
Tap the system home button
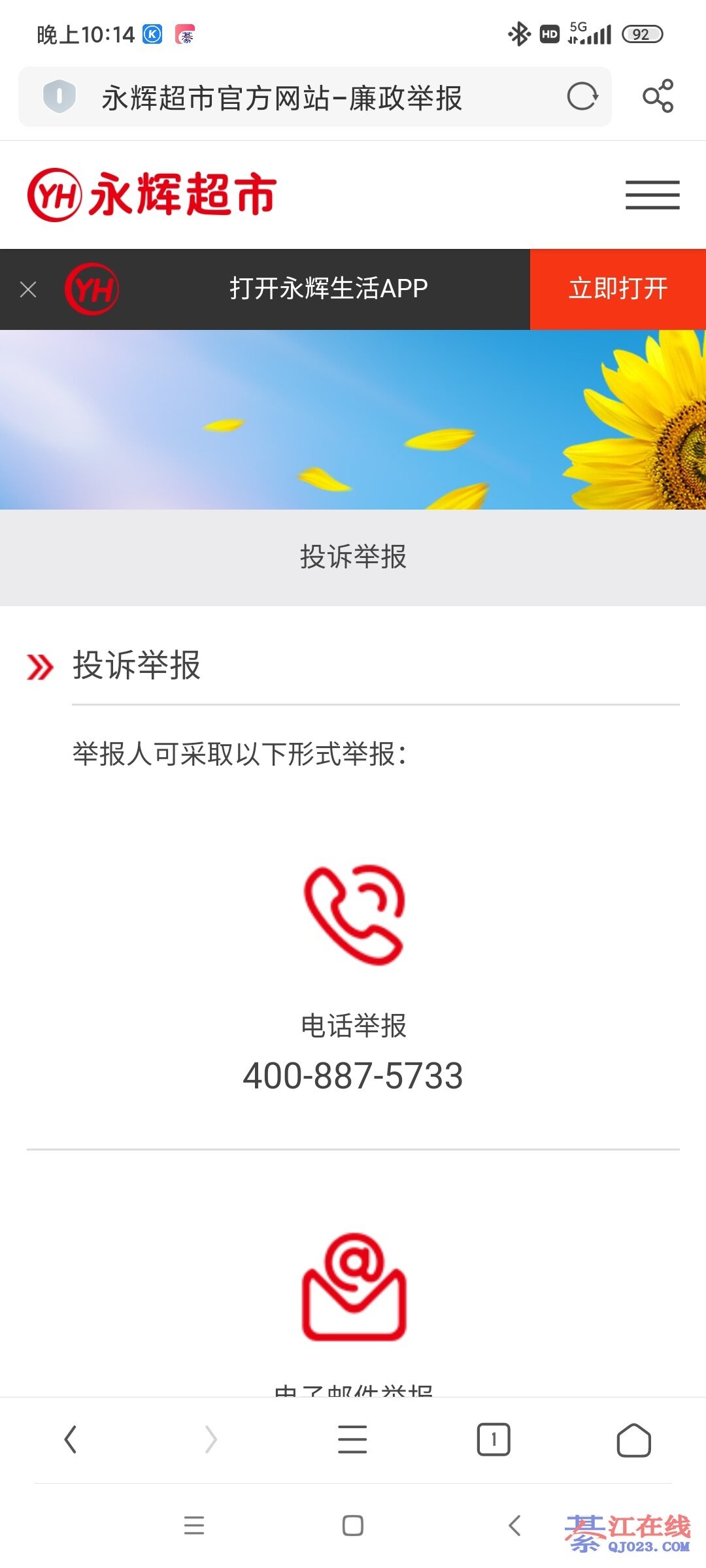[353, 1526]
